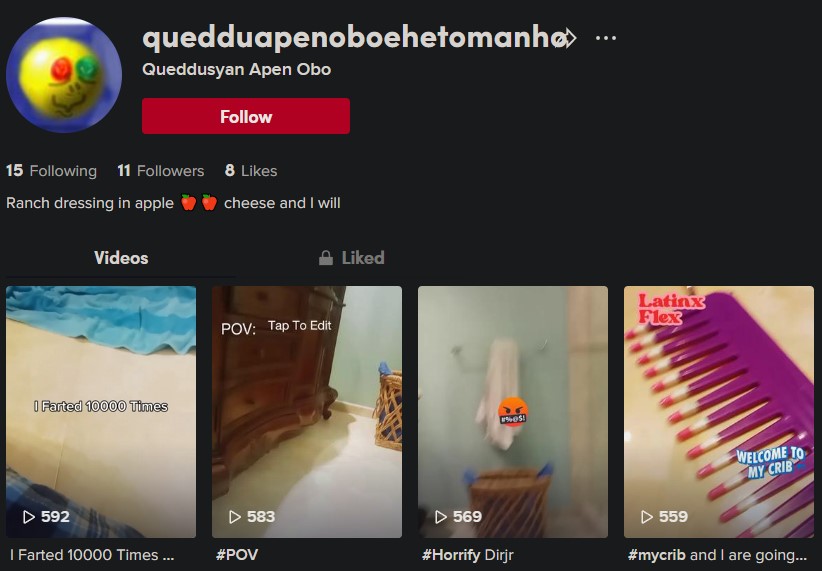Switch to the Videos tab
The height and width of the screenshot is (571, 822).
[x=121, y=258]
